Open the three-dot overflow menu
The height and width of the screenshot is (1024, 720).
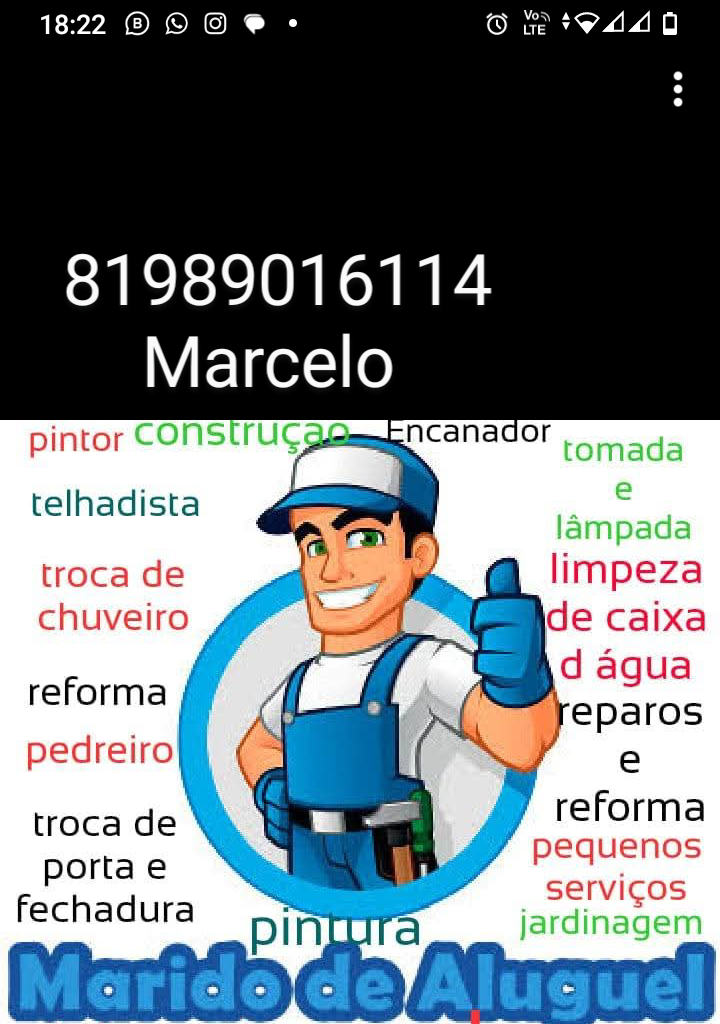[678, 89]
